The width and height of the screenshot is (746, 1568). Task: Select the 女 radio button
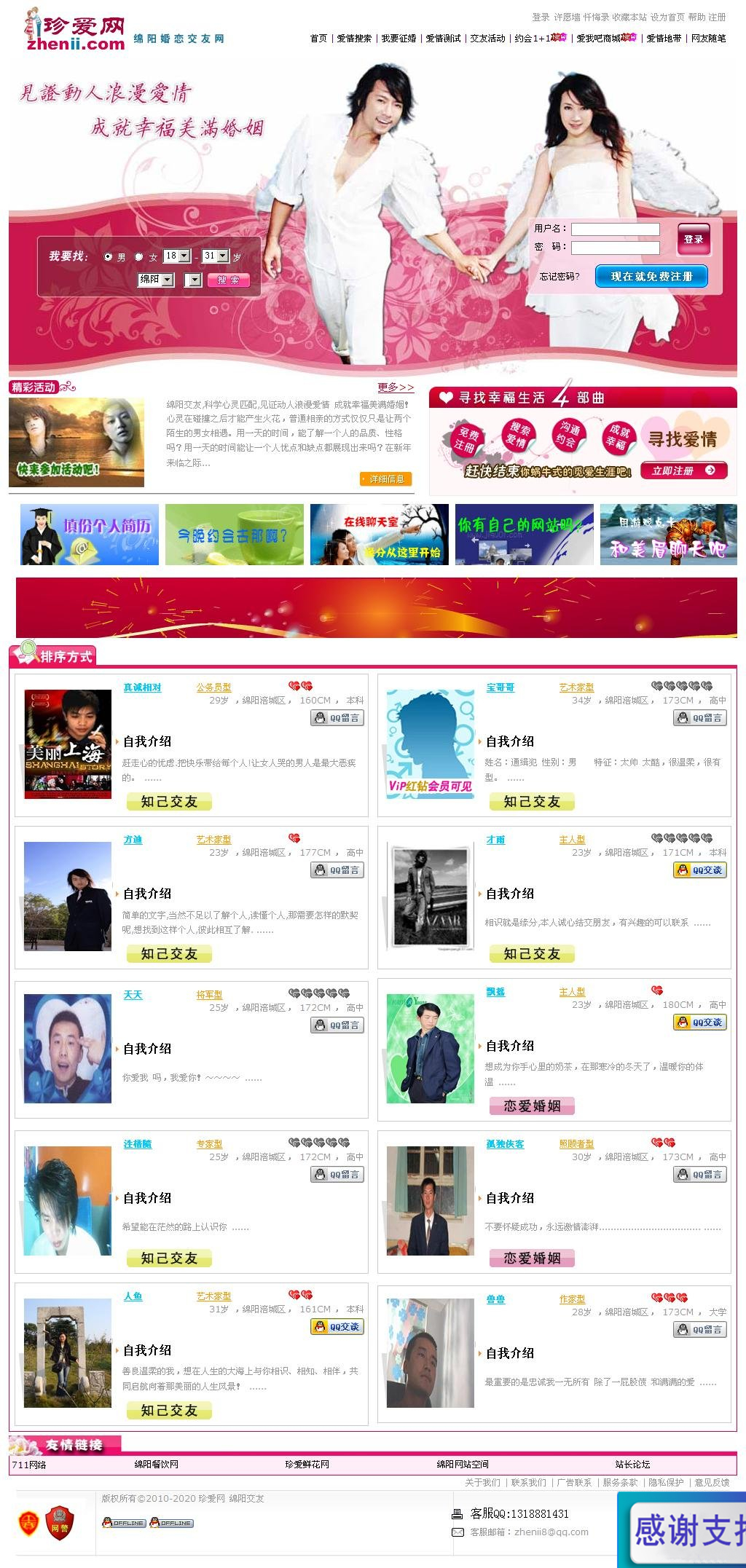[x=139, y=257]
